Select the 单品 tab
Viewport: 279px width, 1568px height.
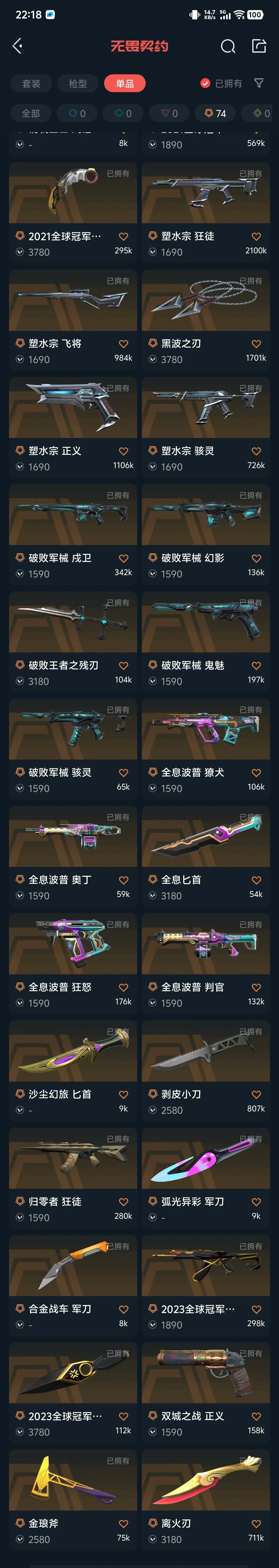[125, 83]
